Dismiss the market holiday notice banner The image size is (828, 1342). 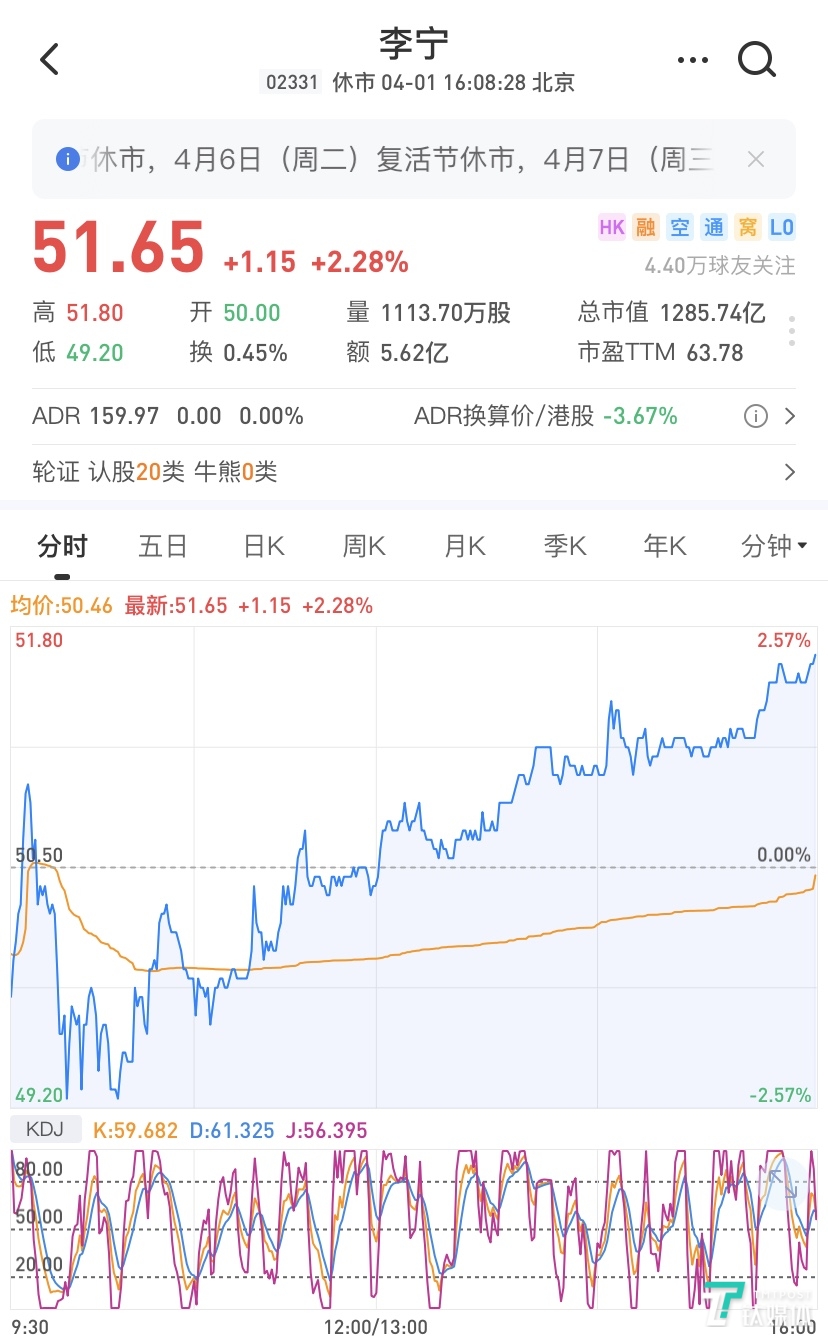tap(756, 159)
